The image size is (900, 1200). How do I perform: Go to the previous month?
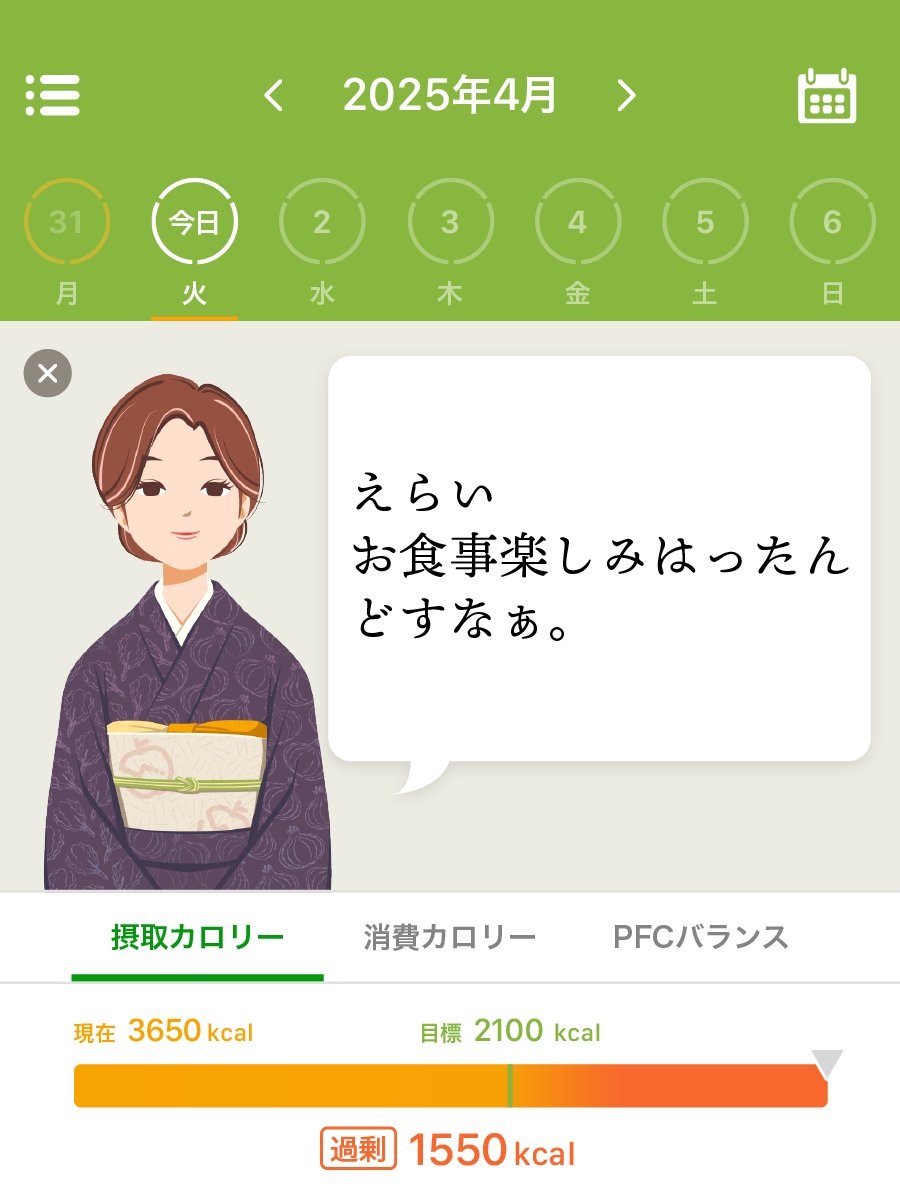[x=273, y=96]
